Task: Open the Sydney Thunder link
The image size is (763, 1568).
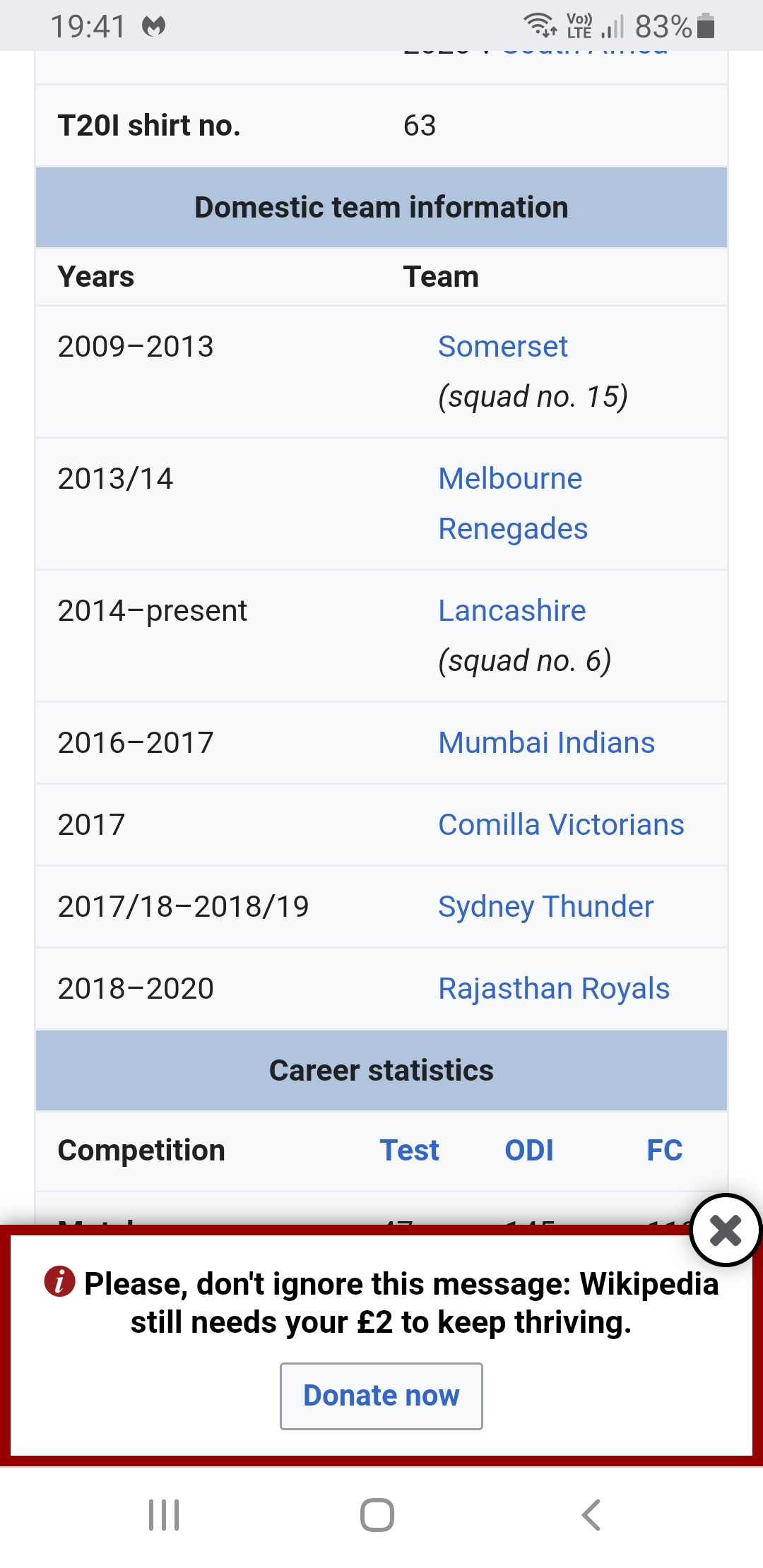Action: coord(545,907)
